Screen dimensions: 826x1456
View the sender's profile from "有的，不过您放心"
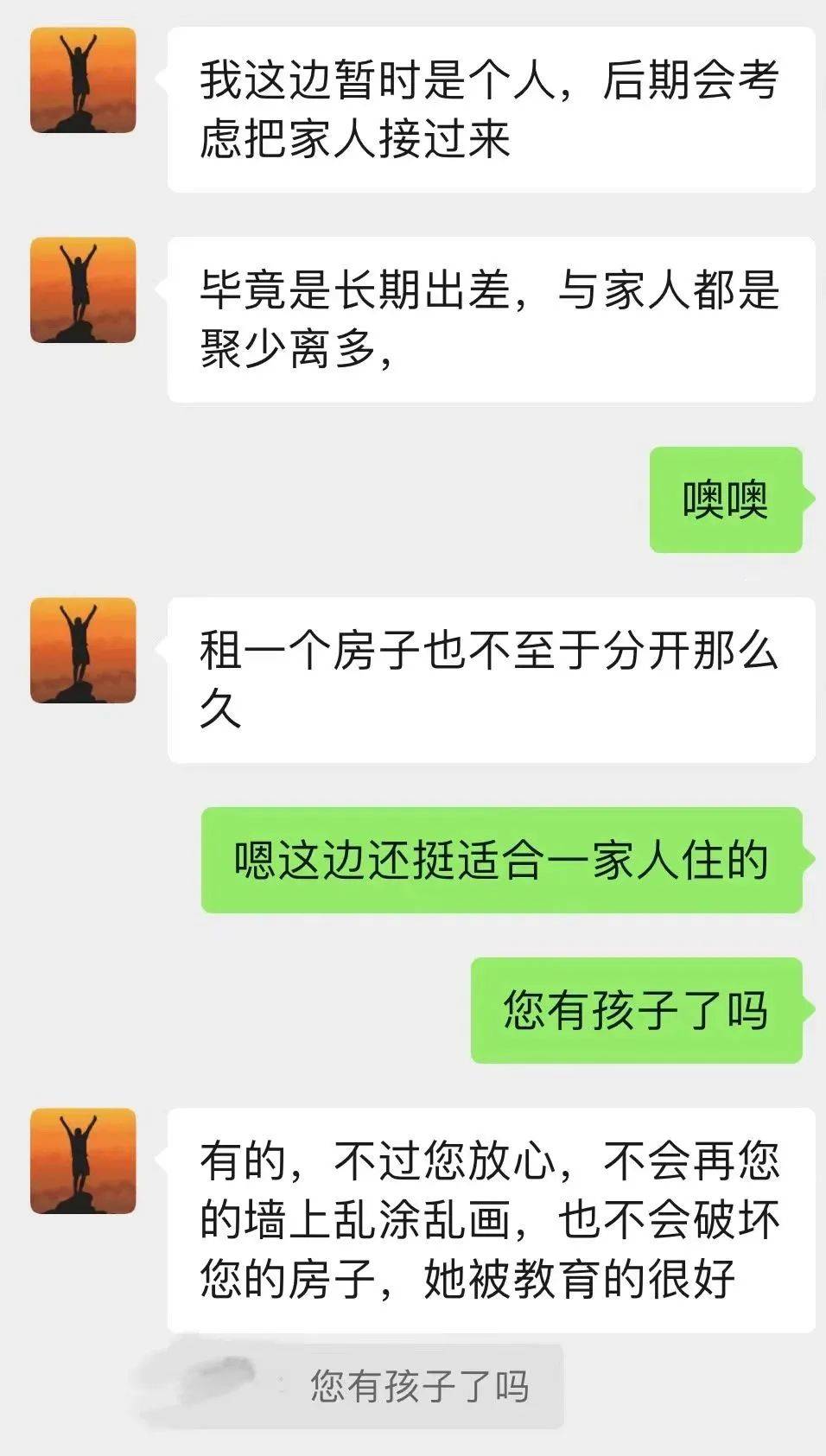tap(83, 1160)
